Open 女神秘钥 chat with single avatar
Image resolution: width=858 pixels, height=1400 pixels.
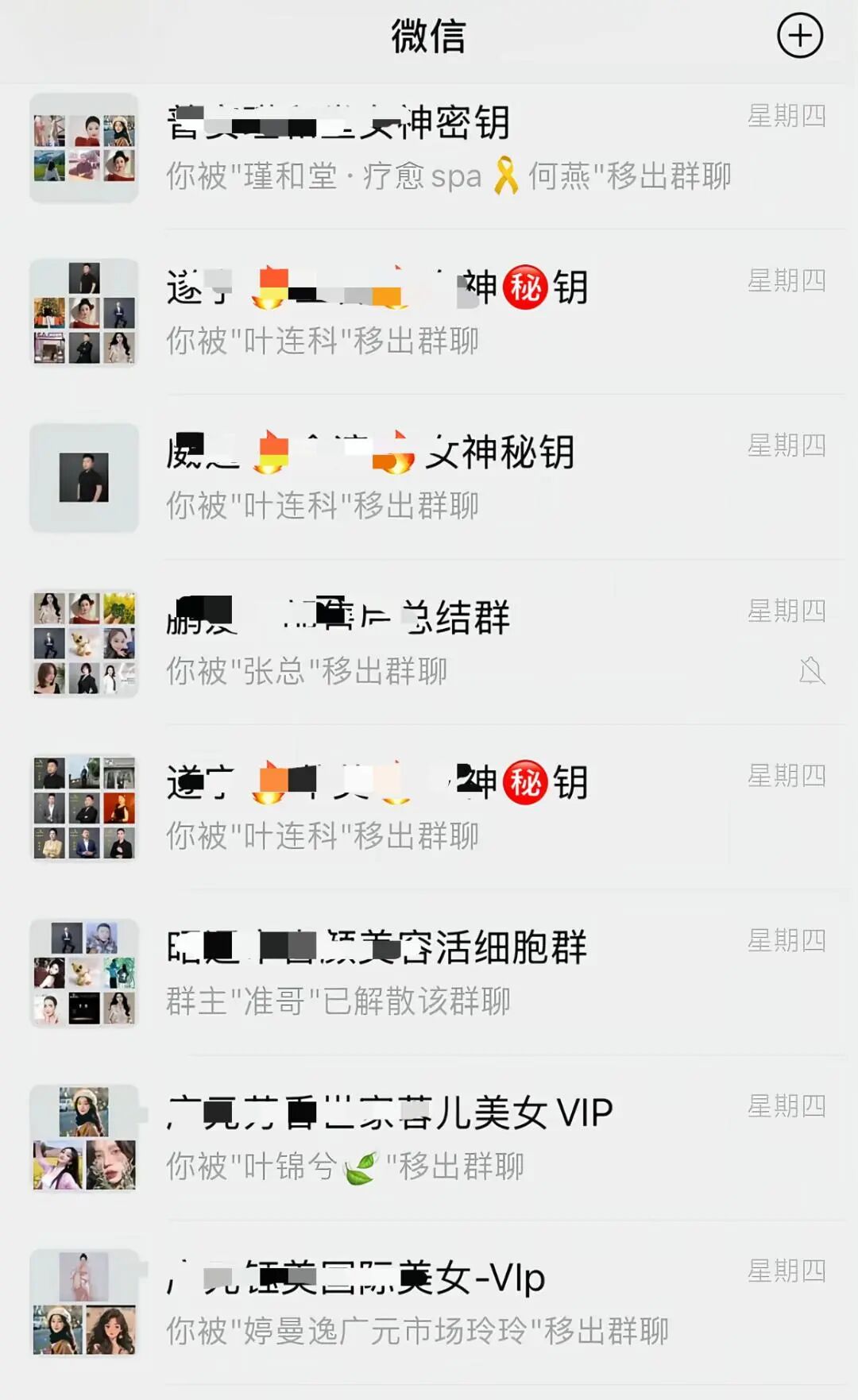429,477
